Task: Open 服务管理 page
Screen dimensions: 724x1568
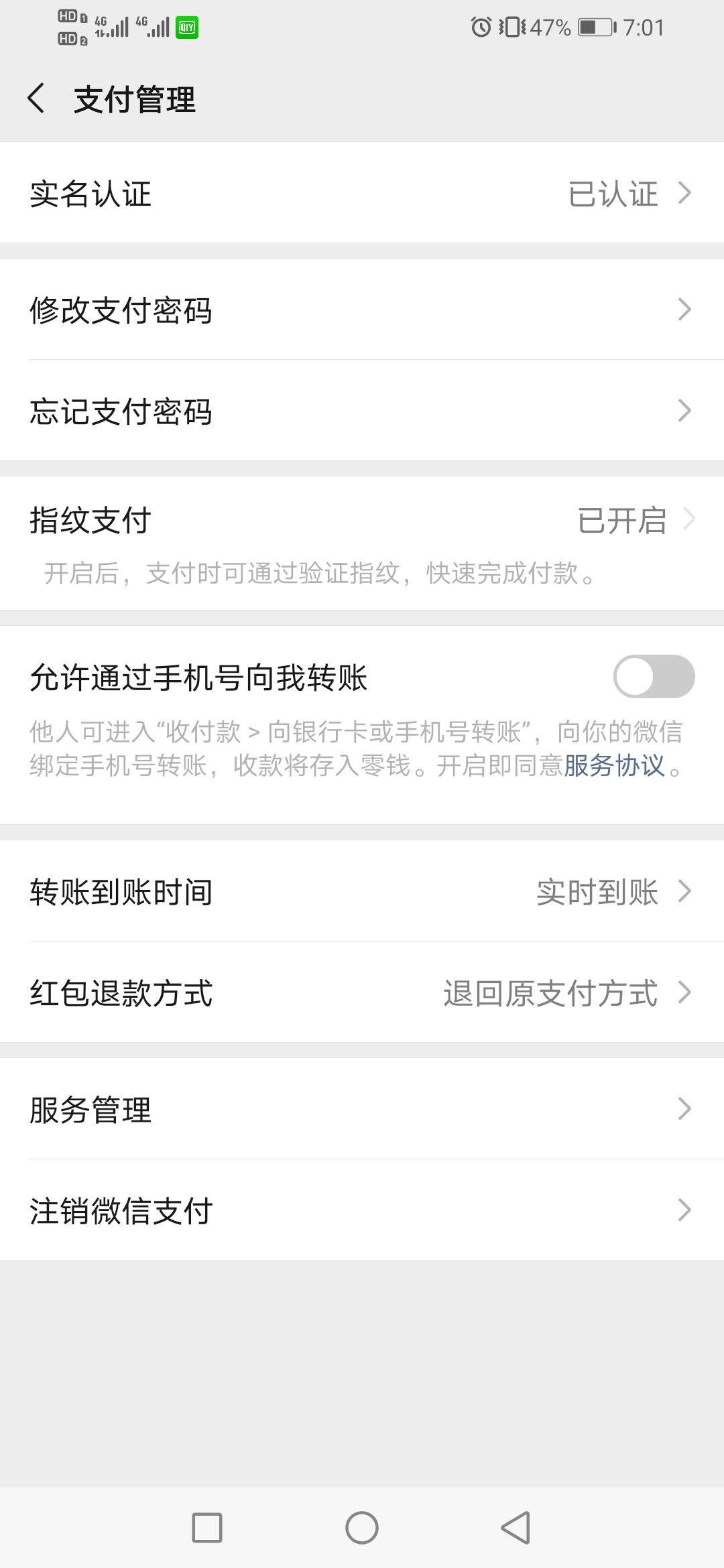Action: pos(362,1109)
